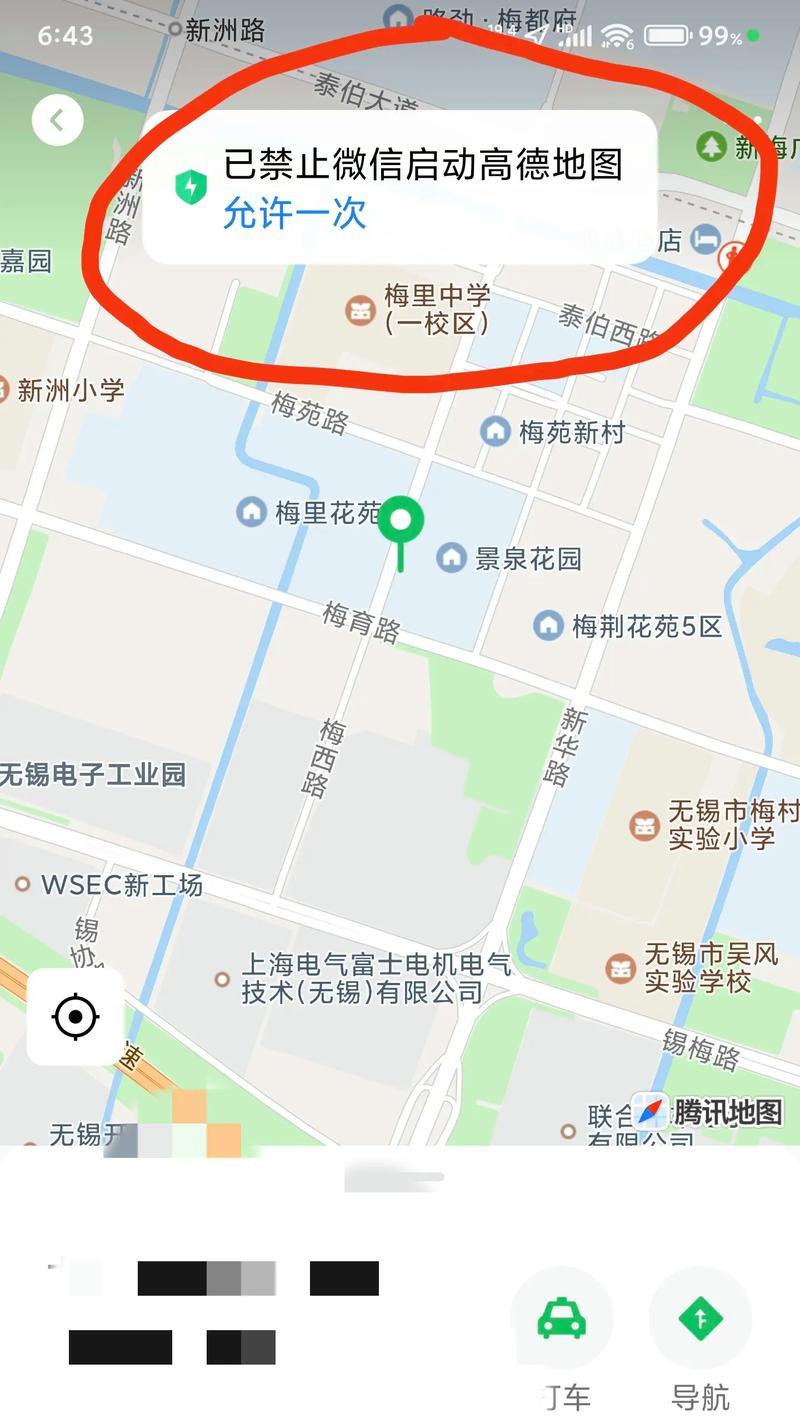The image size is (800, 1422).
Task: Start navigation with the 导航 button
Action: click(x=700, y=1320)
